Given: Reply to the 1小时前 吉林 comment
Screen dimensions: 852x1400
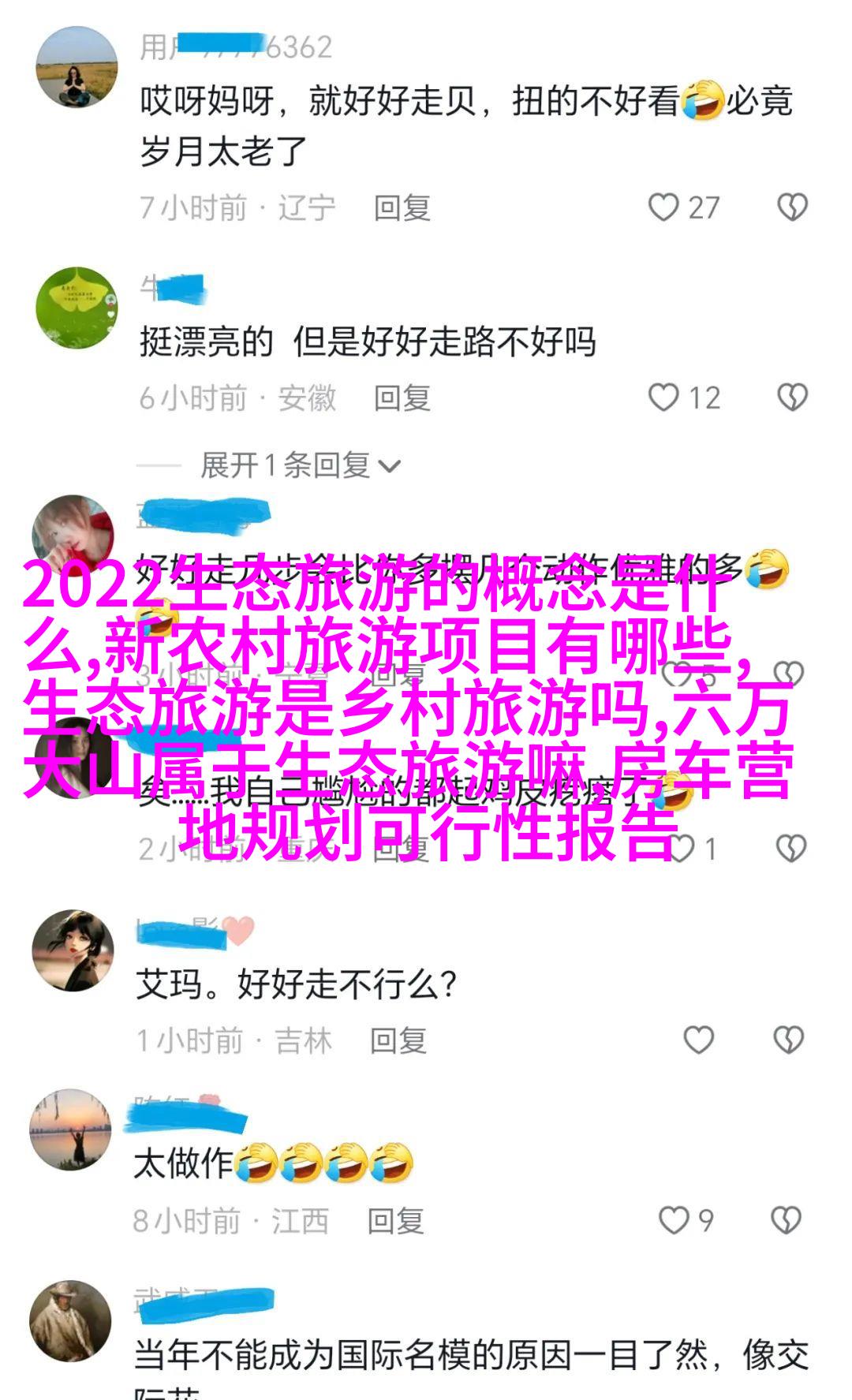Looking at the screenshot, I should pos(398,1041).
